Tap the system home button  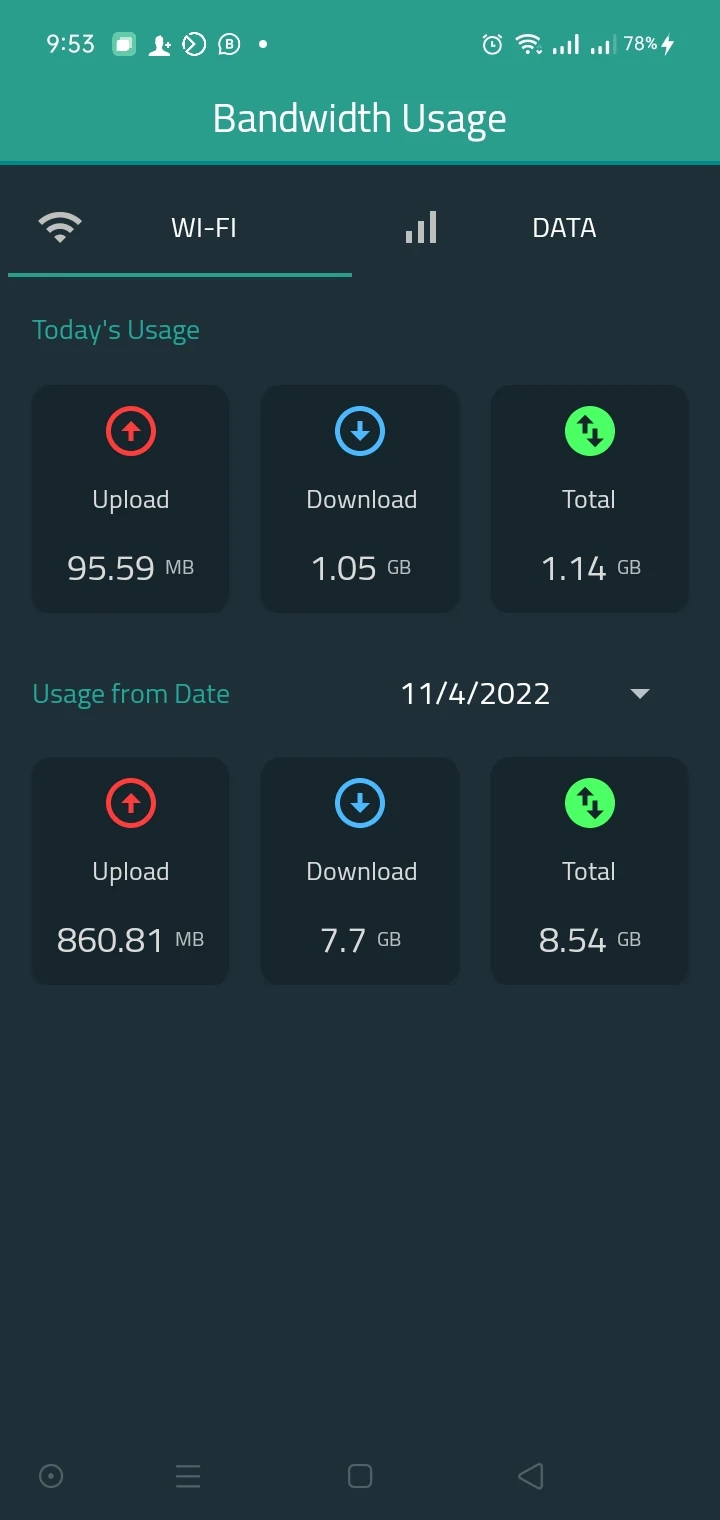click(360, 1476)
